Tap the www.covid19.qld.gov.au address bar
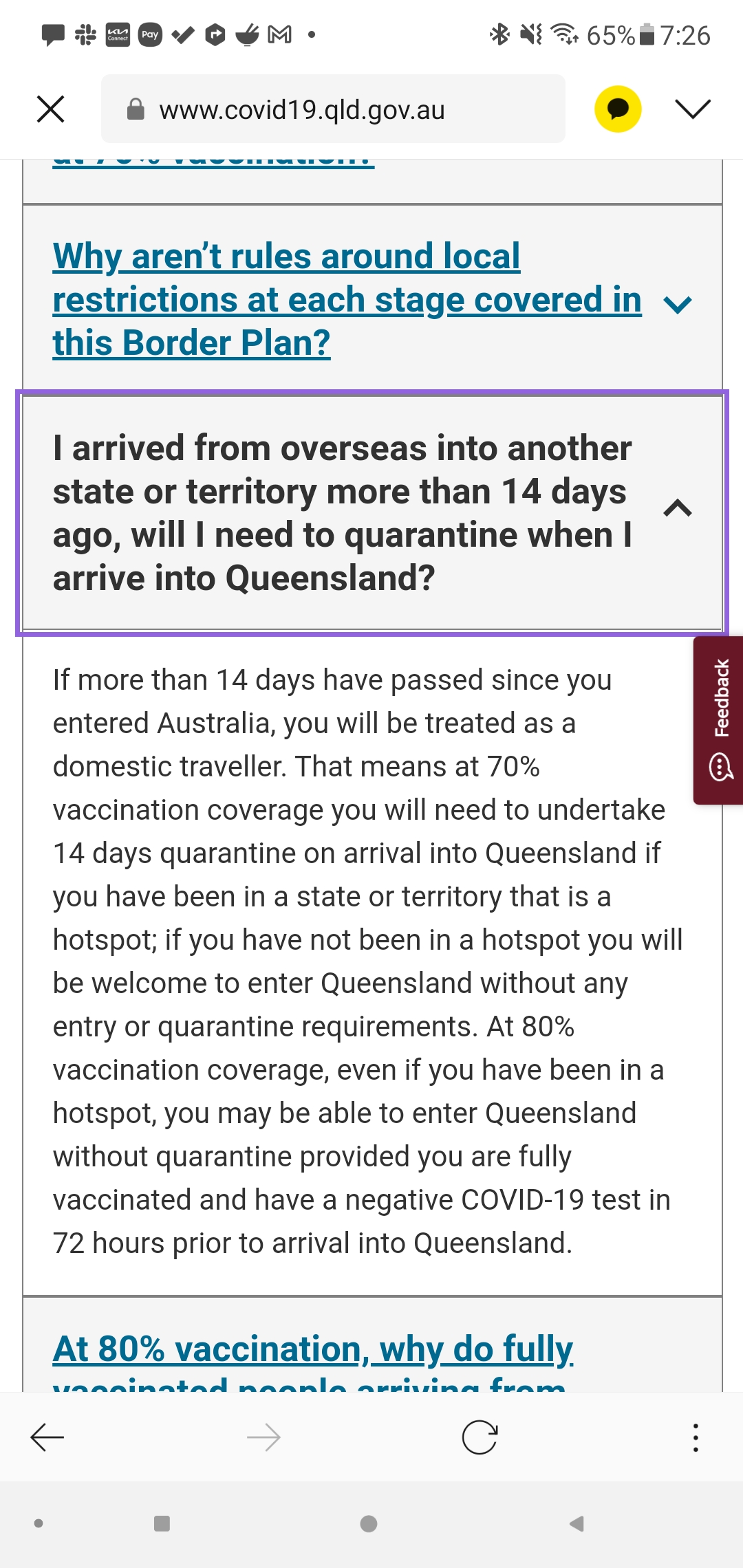Image resolution: width=743 pixels, height=1568 pixels. click(333, 109)
